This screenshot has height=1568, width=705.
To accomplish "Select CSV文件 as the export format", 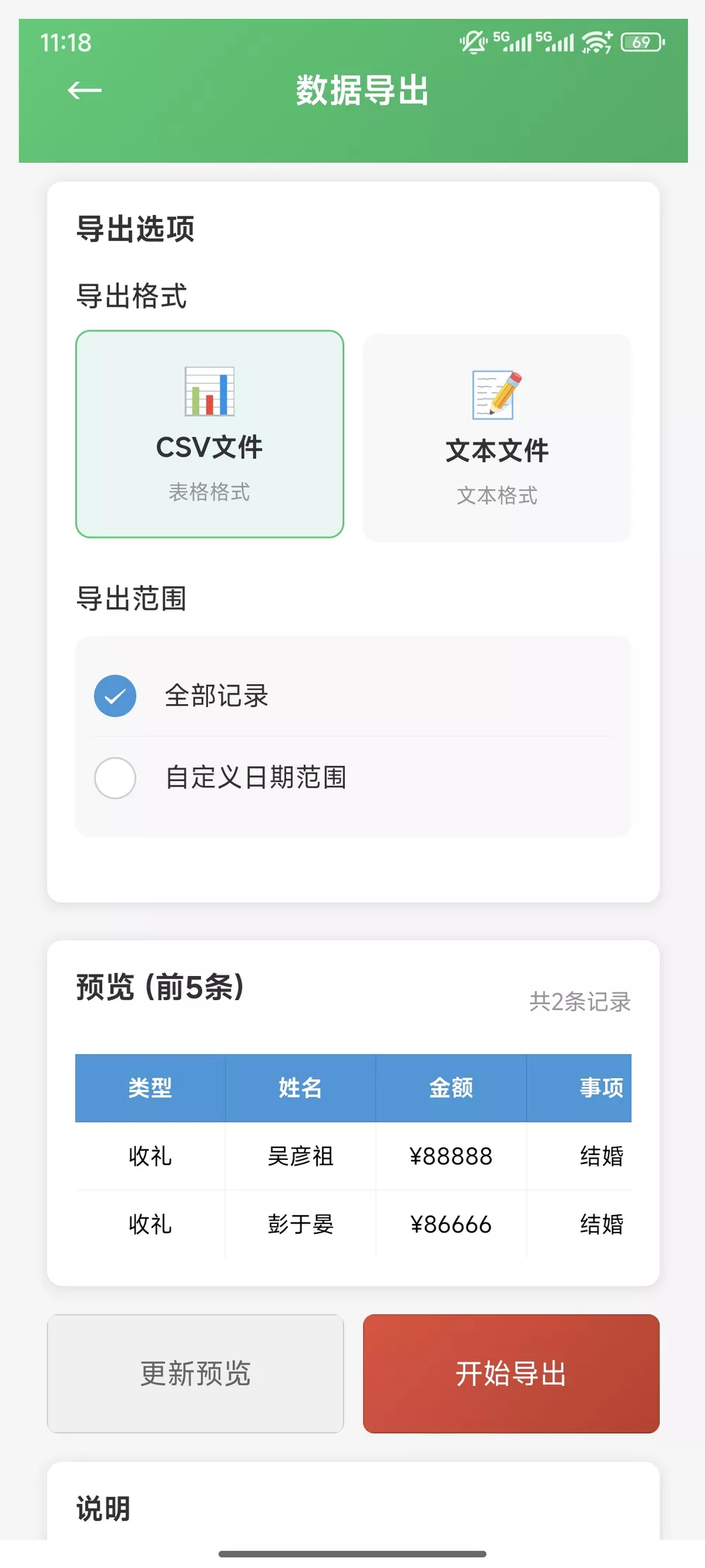I will pyautogui.click(x=209, y=435).
